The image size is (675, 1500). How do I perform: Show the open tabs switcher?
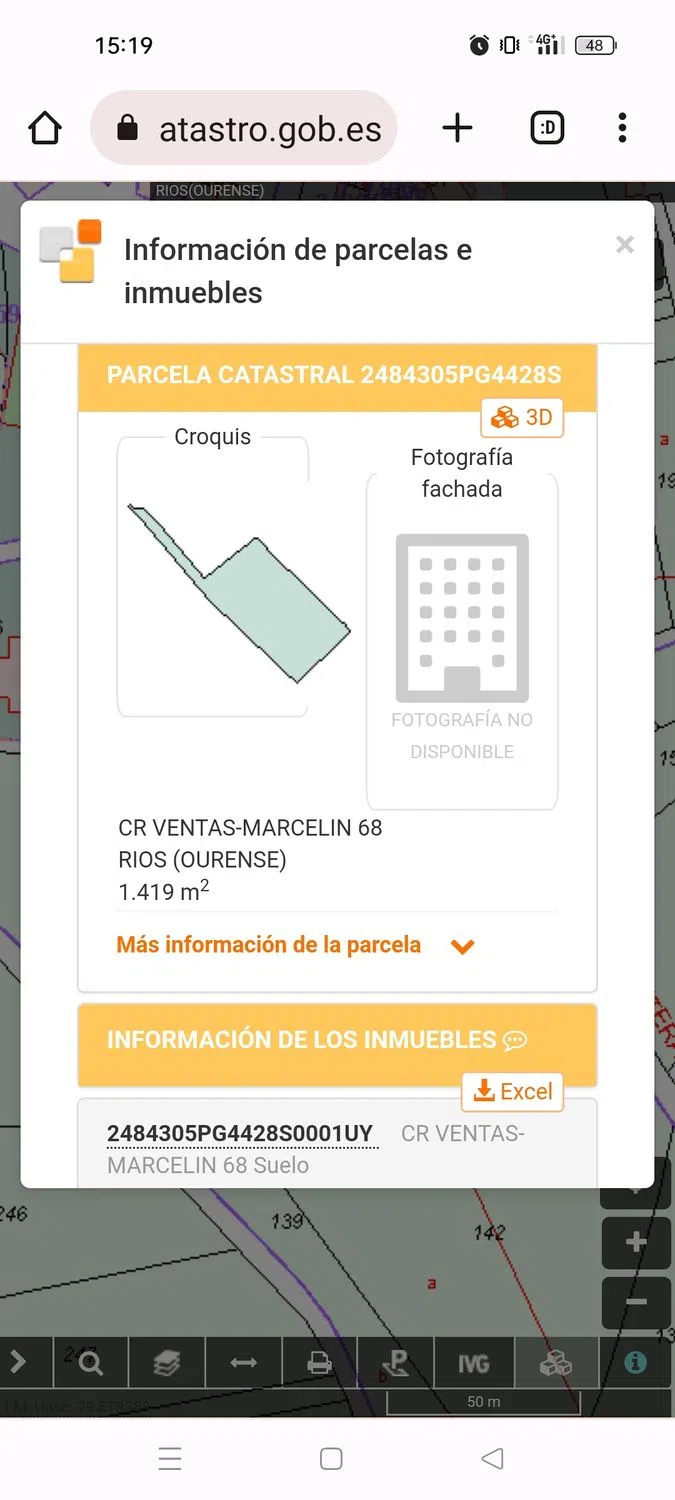[x=547, y=128]
